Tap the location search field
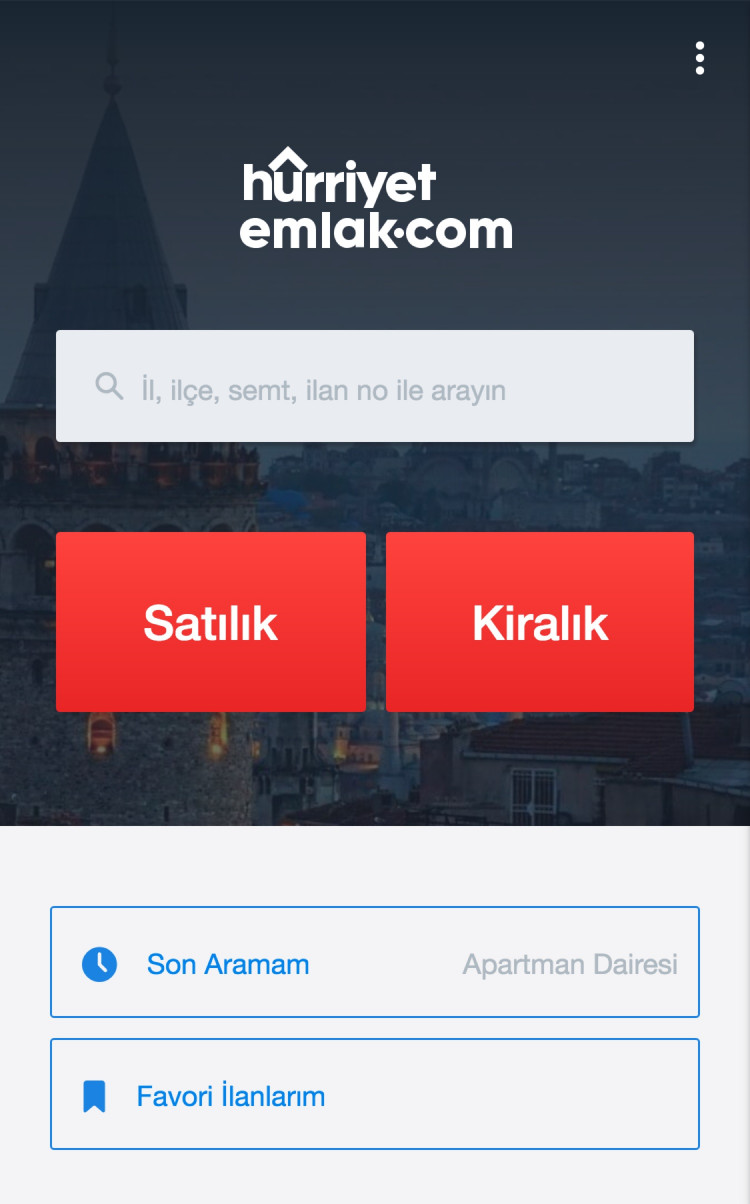 point(375,387)
